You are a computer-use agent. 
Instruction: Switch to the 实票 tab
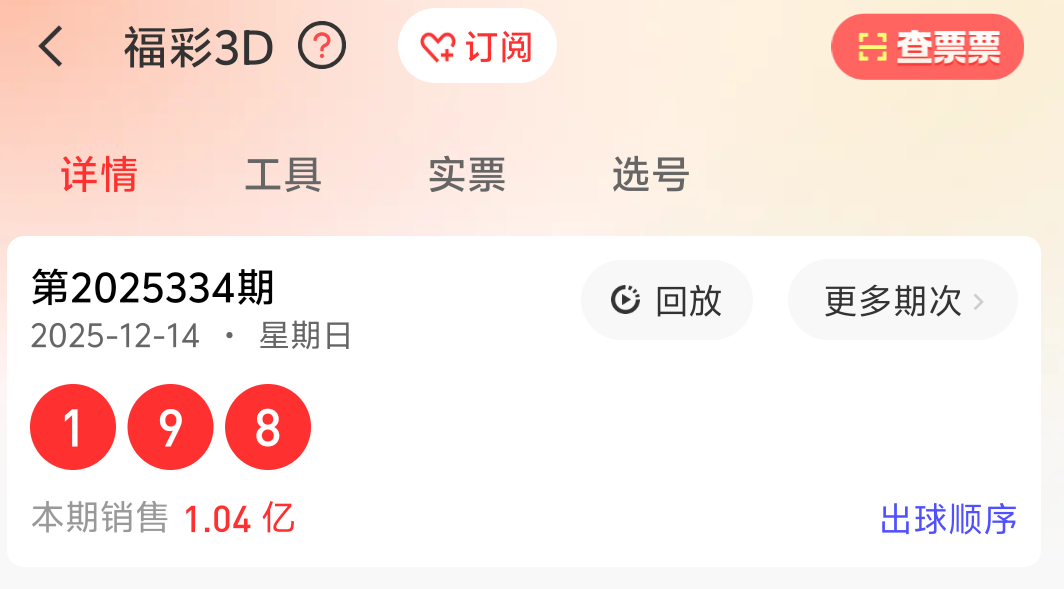click(467, 175)
